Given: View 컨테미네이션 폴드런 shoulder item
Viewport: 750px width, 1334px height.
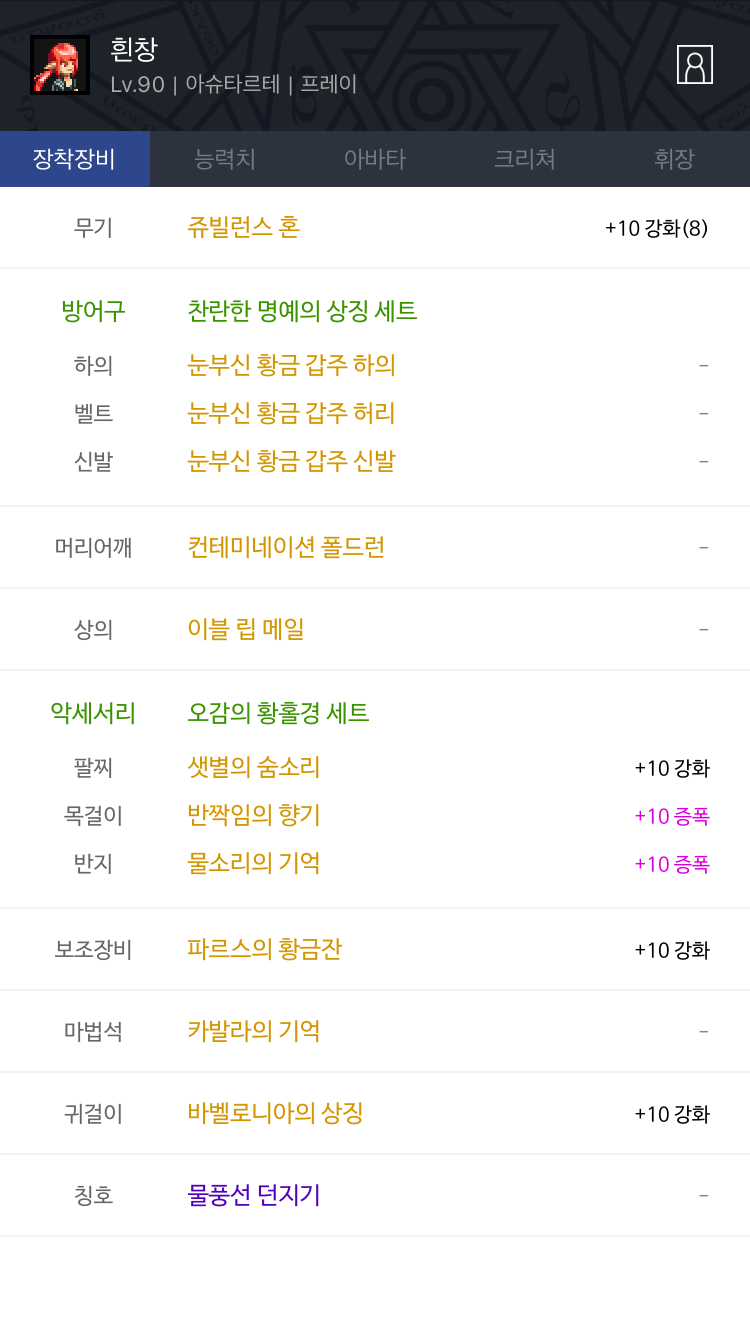Looking at the screenshot, I should 286,547.
